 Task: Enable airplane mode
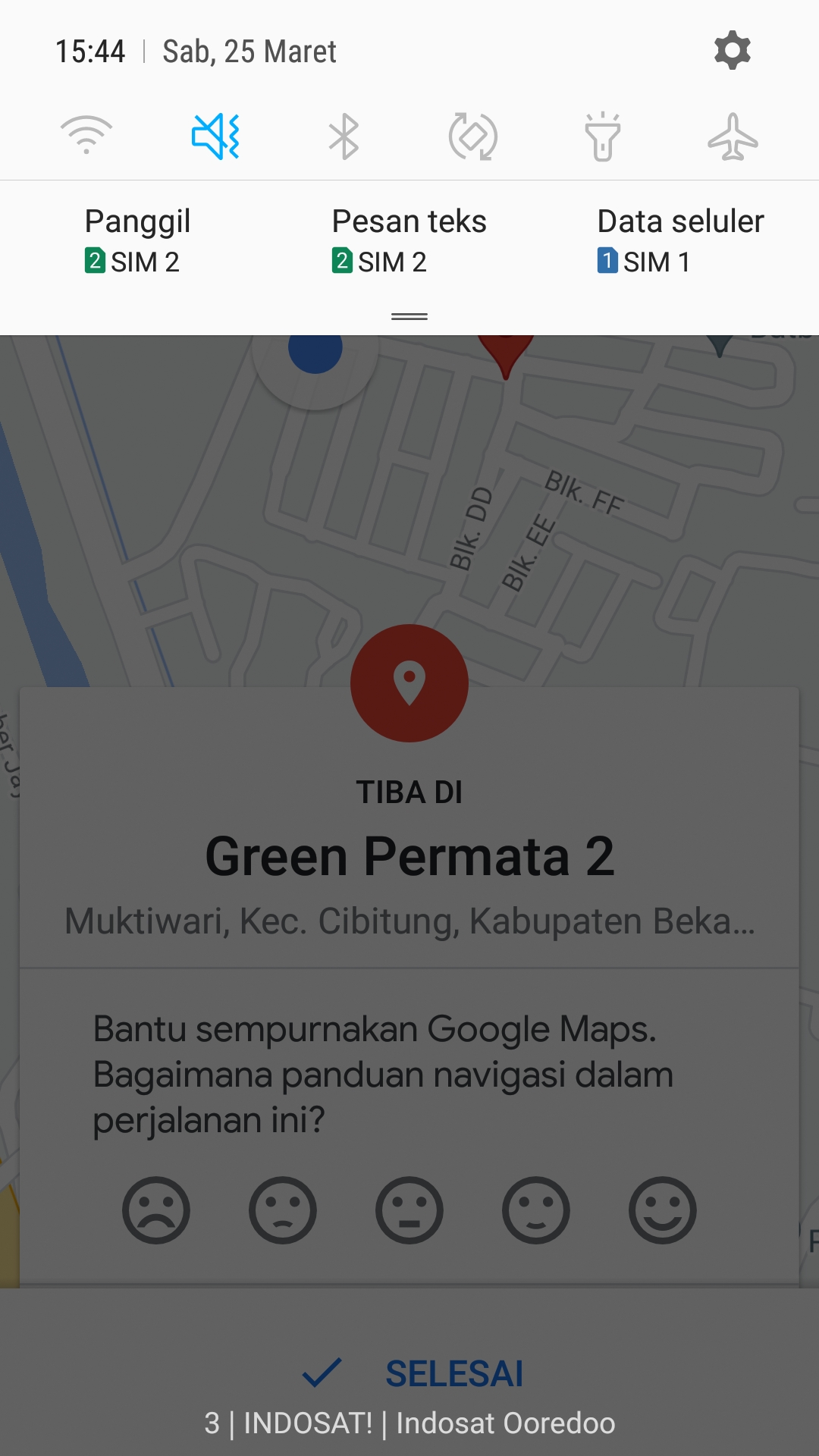733,136
